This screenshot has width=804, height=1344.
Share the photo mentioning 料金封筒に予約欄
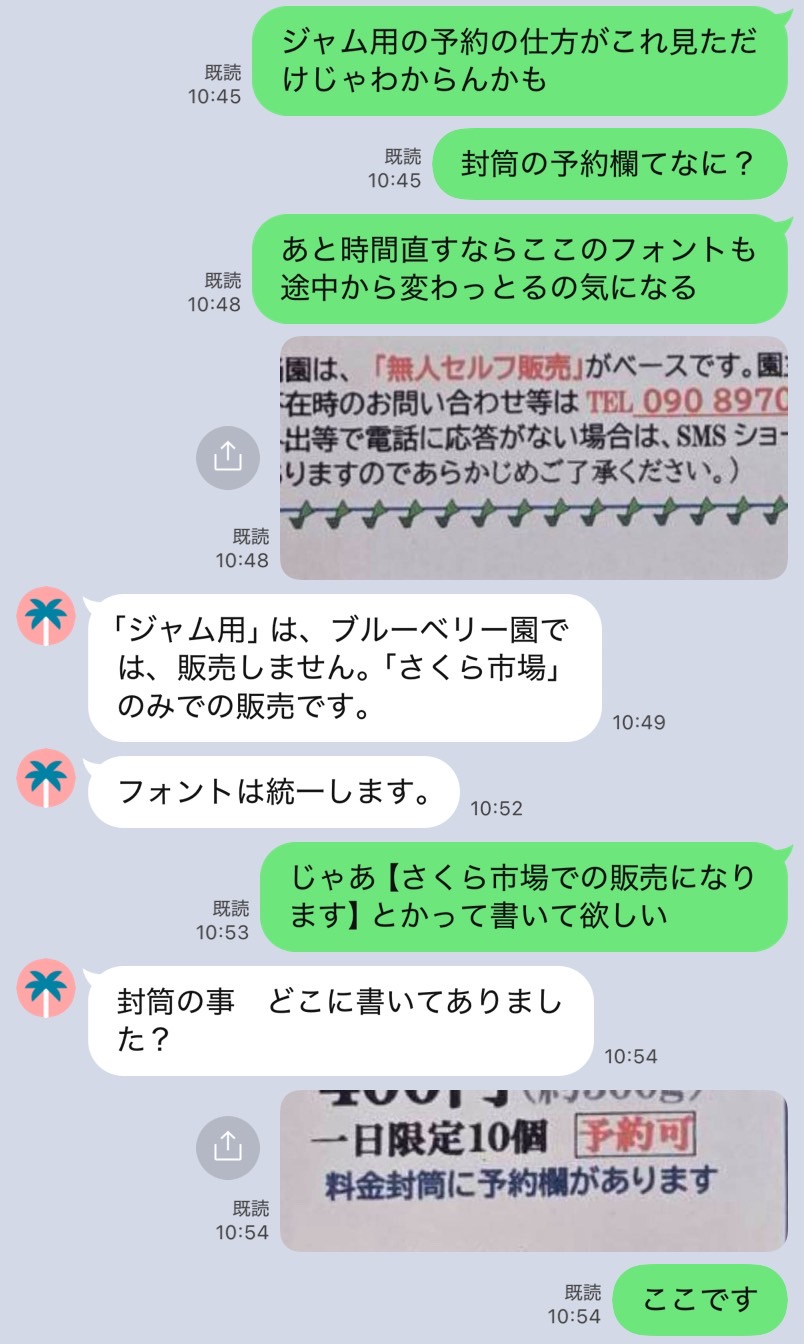(x=228, y=1147)
